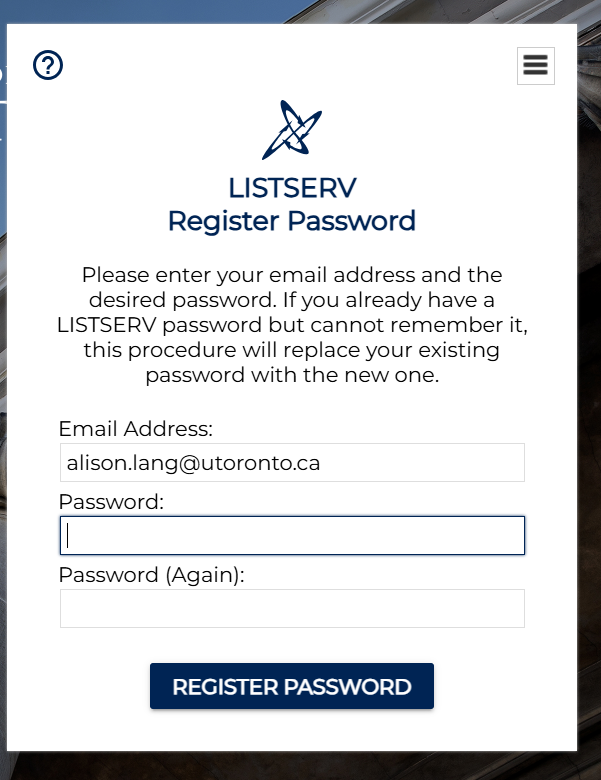Submit with Register Password button

point(292,686)
